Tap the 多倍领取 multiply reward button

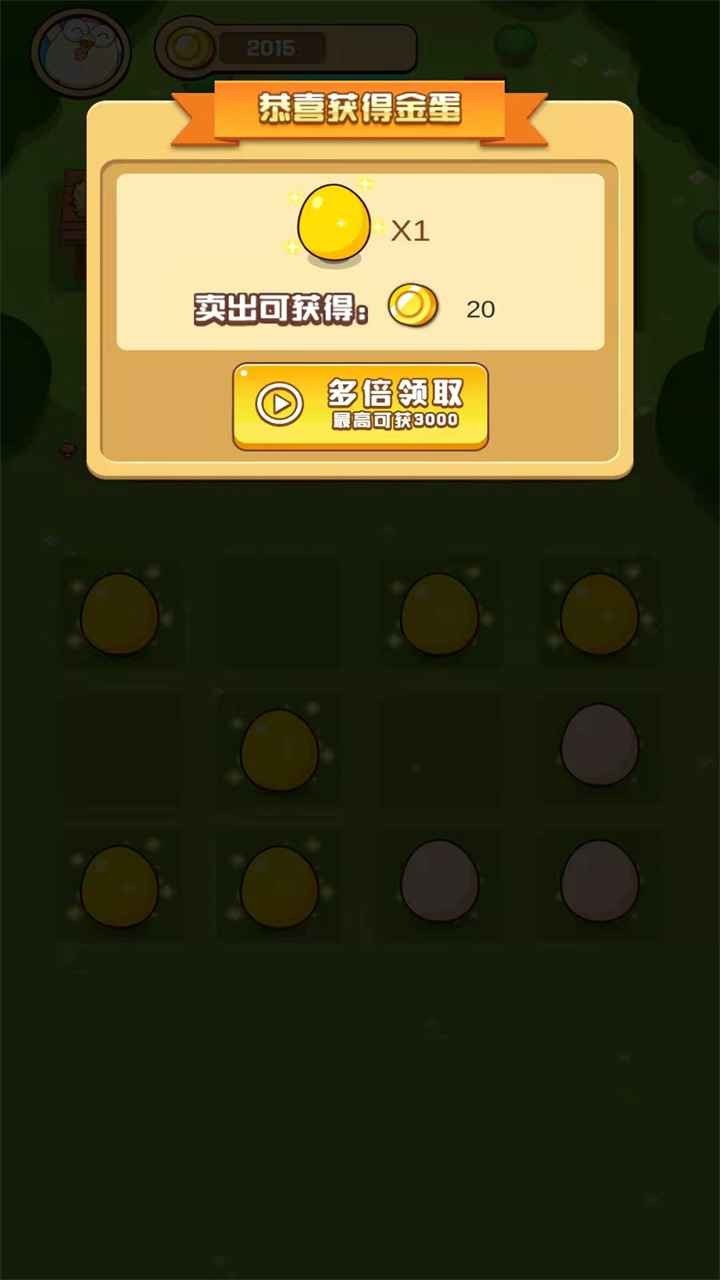click(x=360, y=405)
